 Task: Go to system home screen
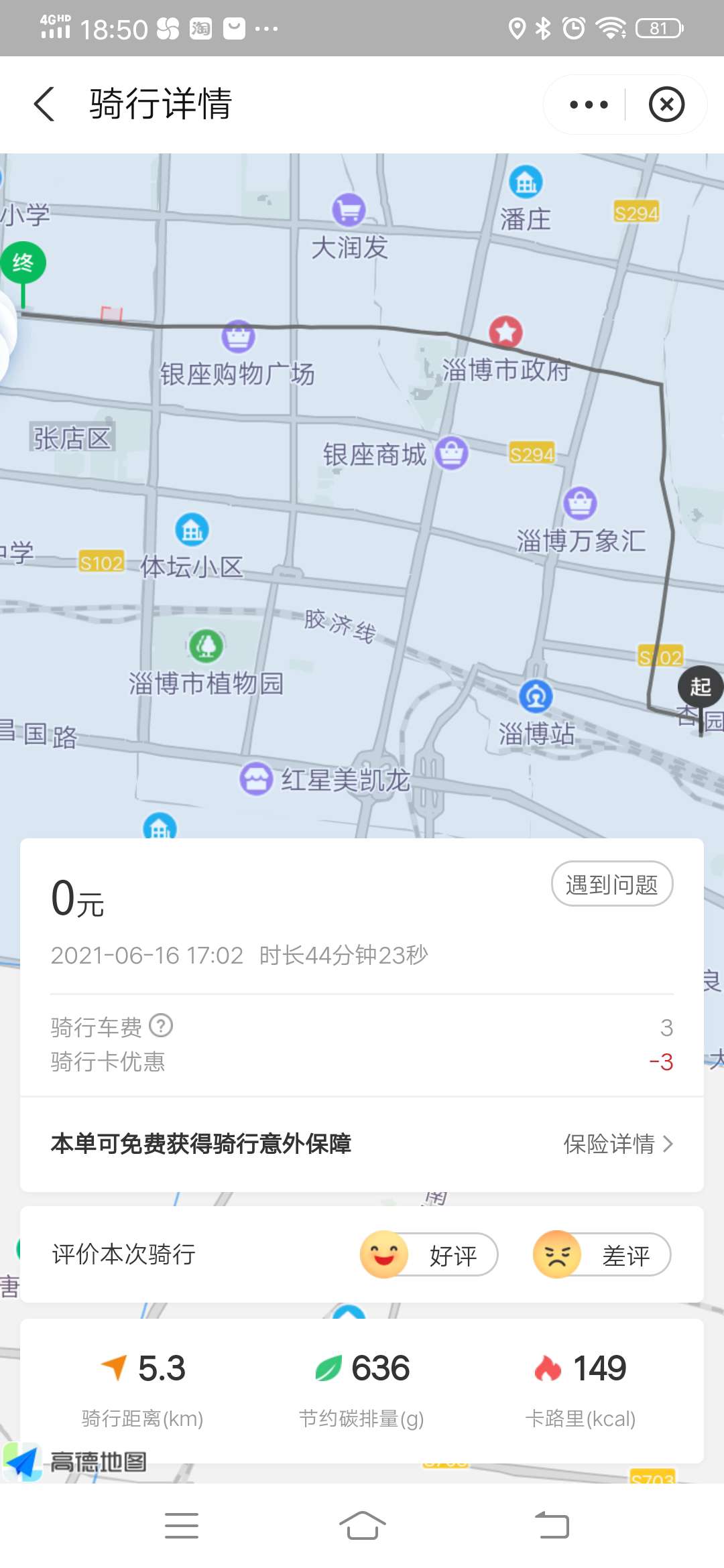tap(362, 1526)
